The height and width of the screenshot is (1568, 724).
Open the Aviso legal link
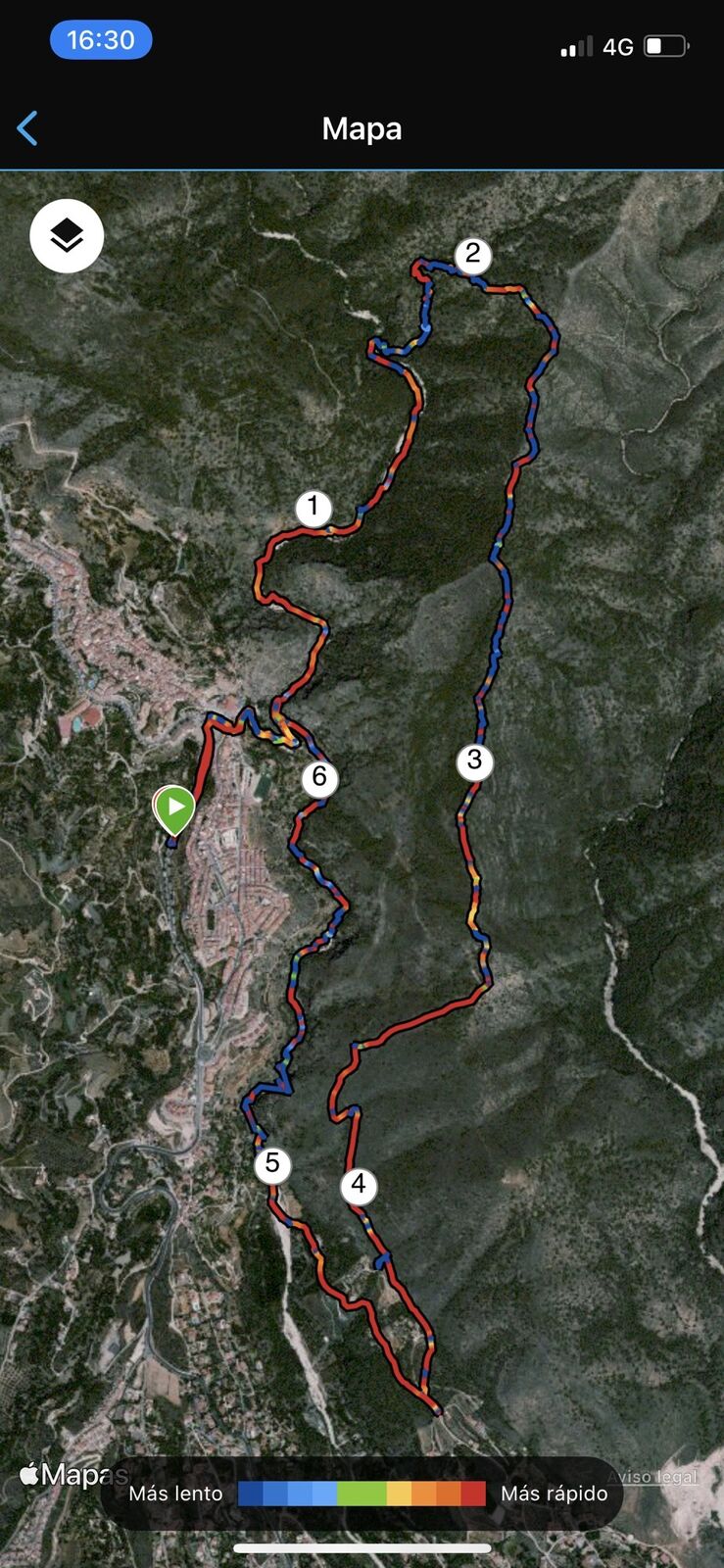[652, 1477]
